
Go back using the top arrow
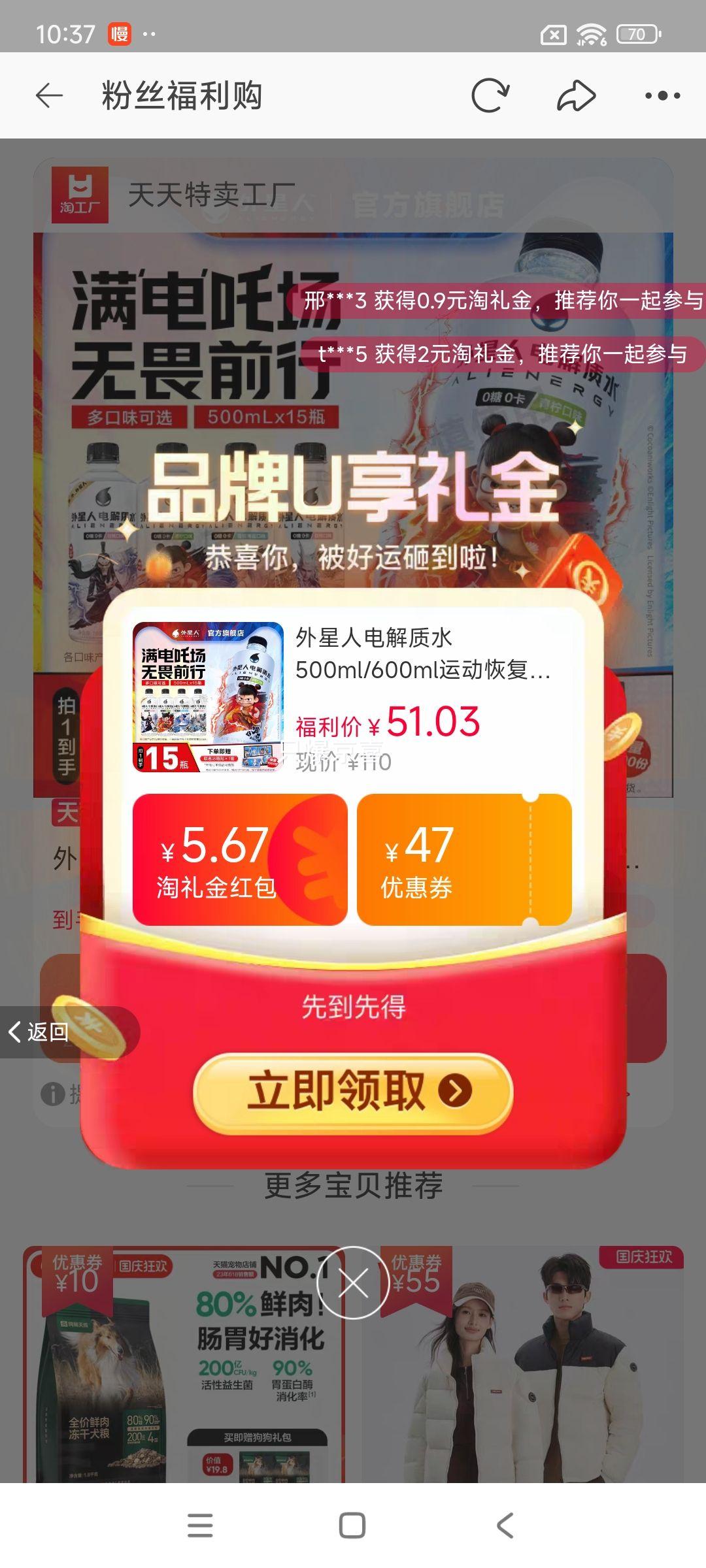click(x=49, y=96)
